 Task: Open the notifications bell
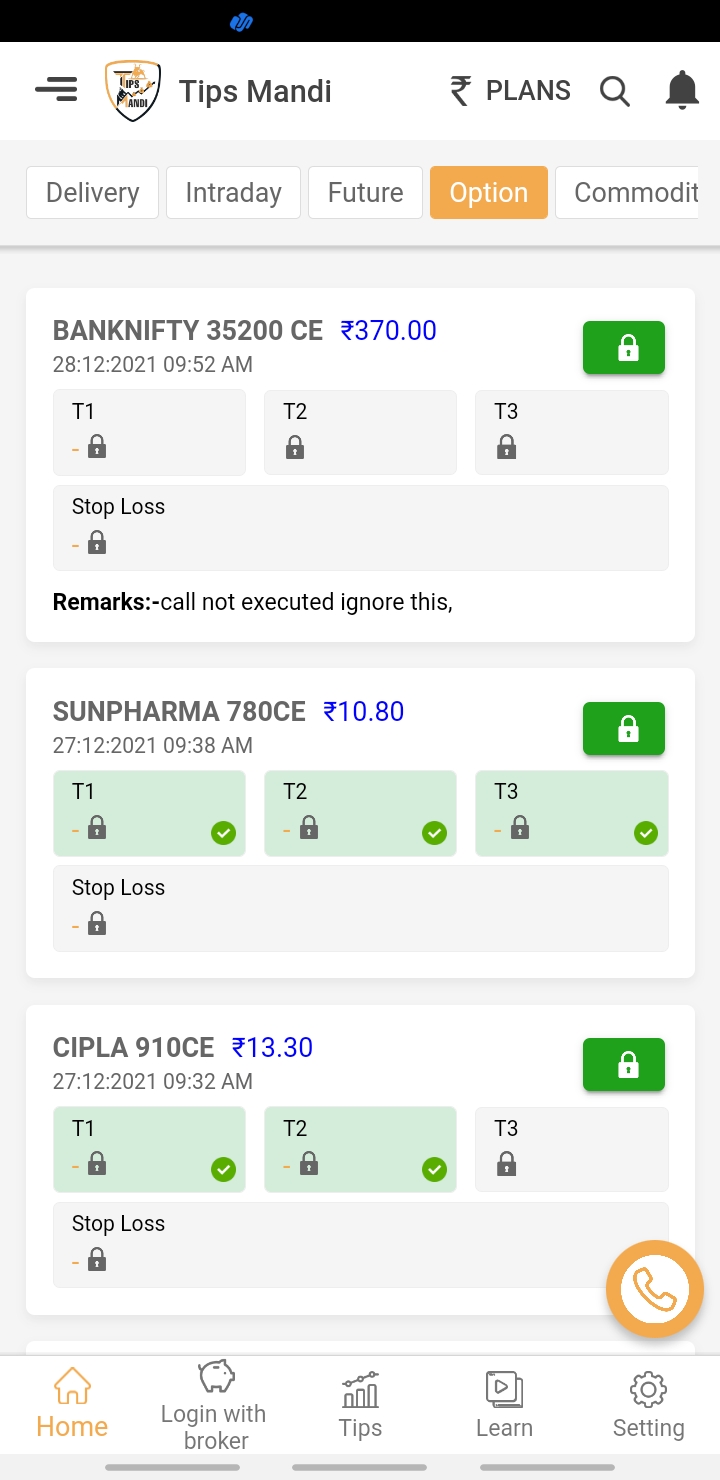tap(682, 91)
